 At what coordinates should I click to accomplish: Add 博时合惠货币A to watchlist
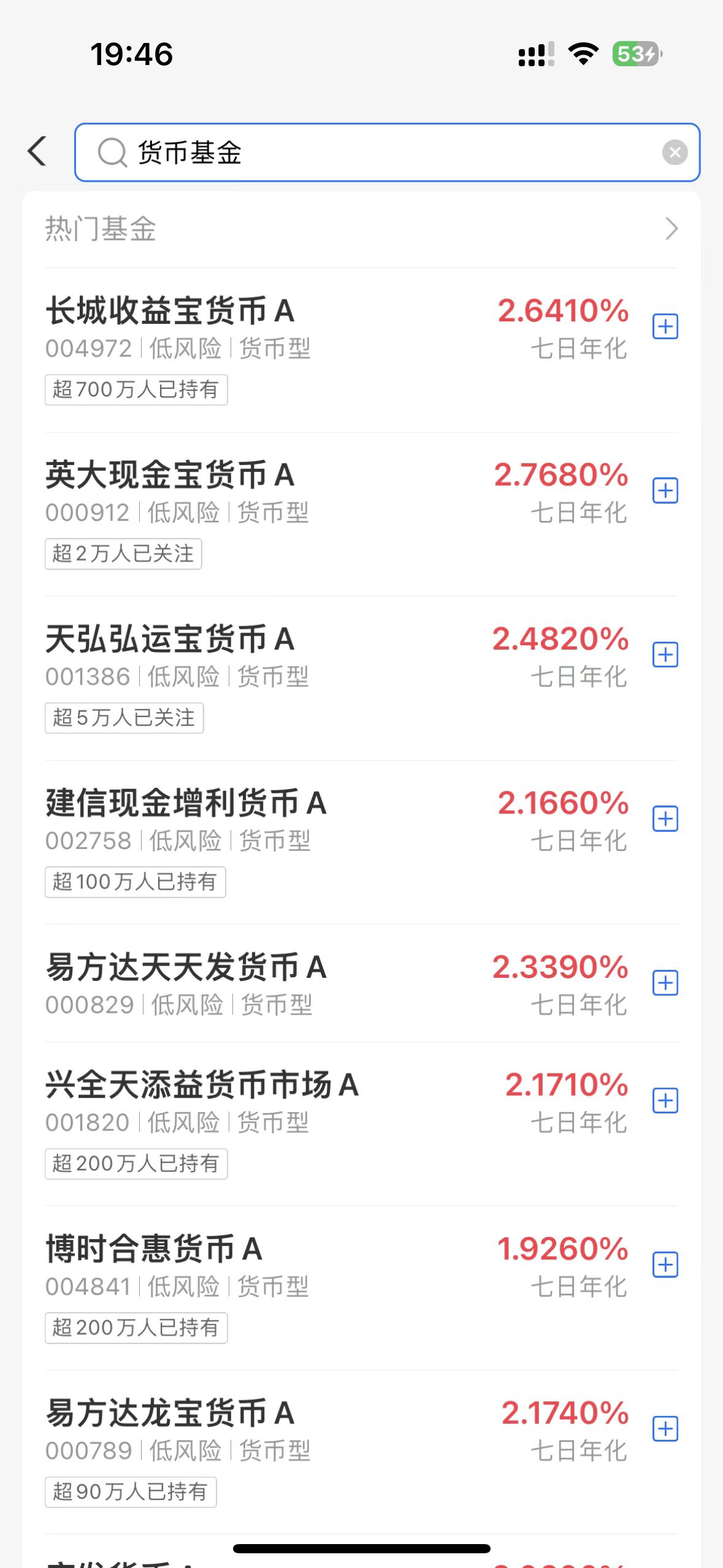(x=665, y=1265)
